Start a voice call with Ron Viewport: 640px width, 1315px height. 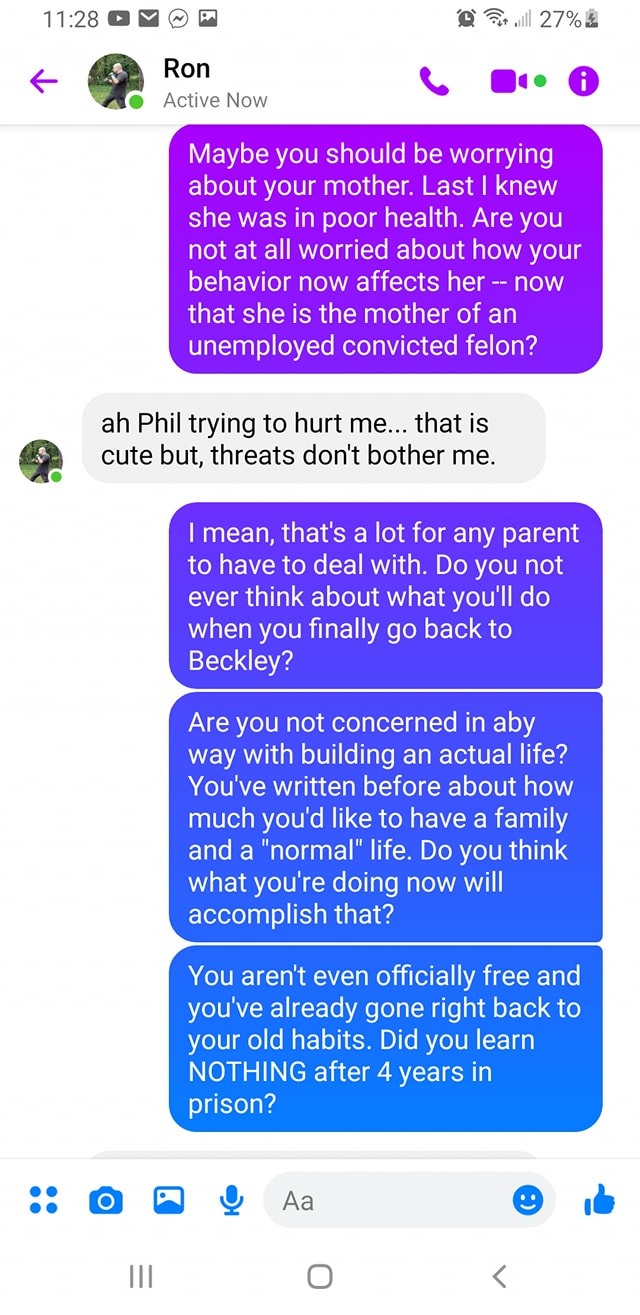(434, 82)
